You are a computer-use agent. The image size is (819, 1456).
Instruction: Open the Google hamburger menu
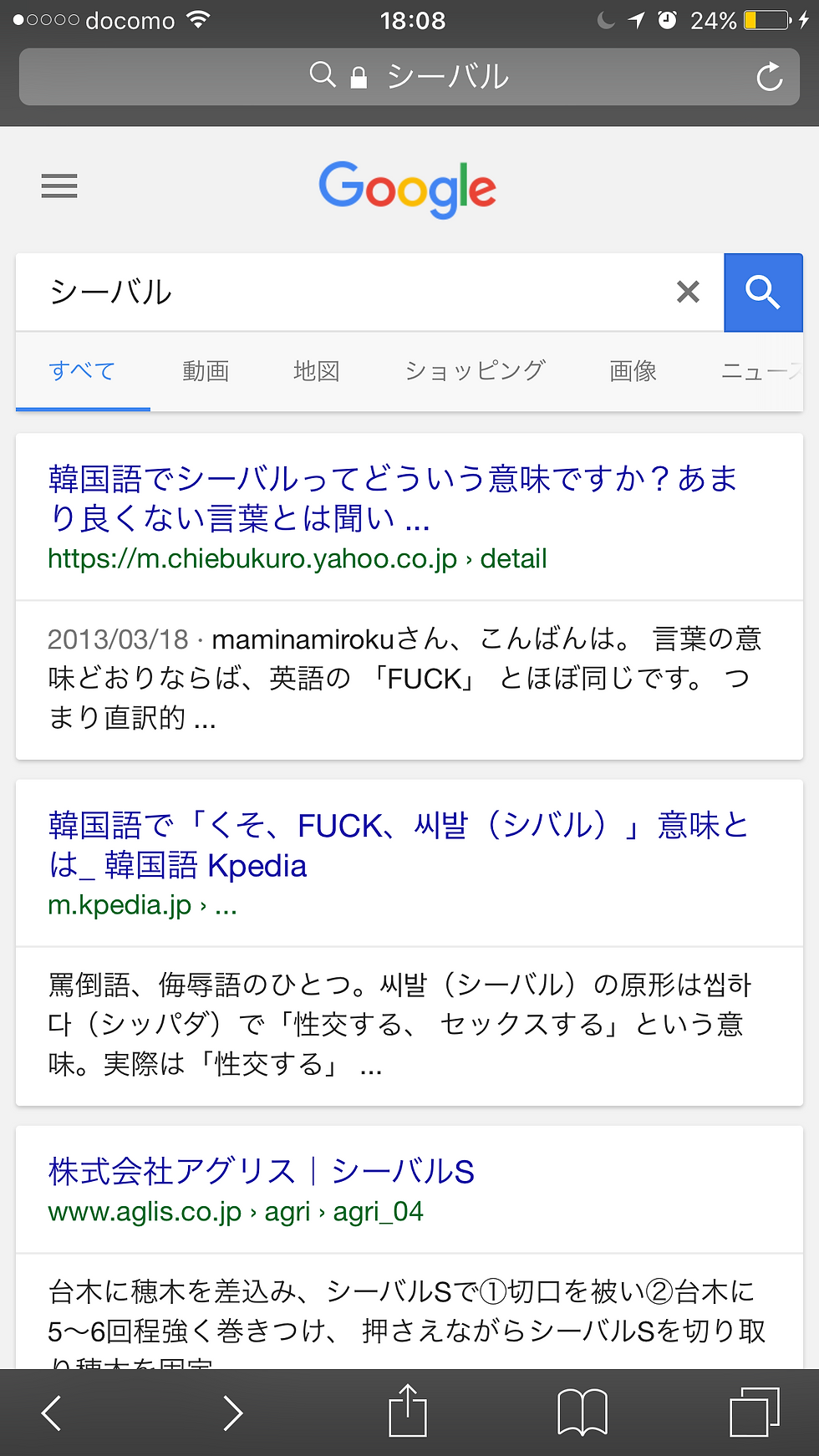[59, 186]
